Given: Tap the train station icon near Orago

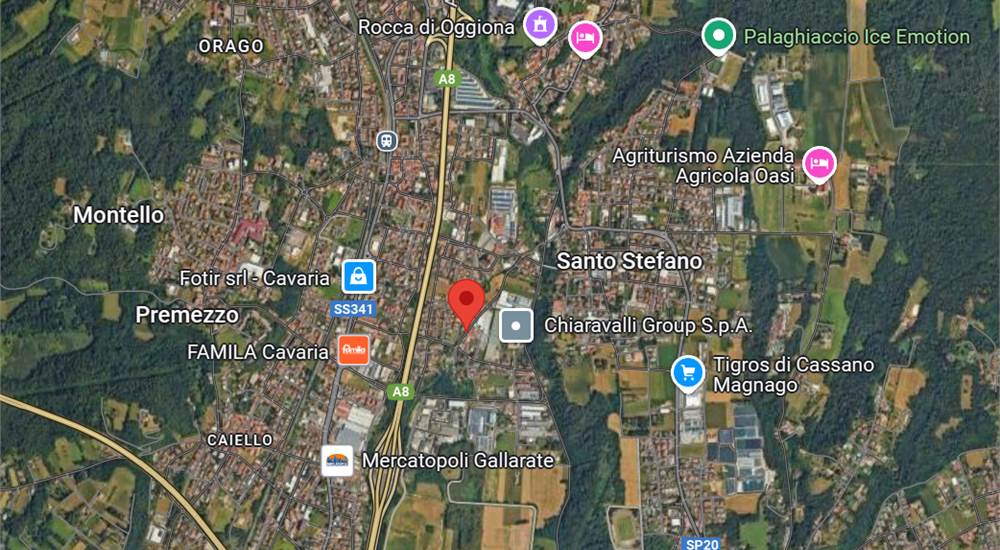Looking at the screenshot, I should [x=386, y=141].
